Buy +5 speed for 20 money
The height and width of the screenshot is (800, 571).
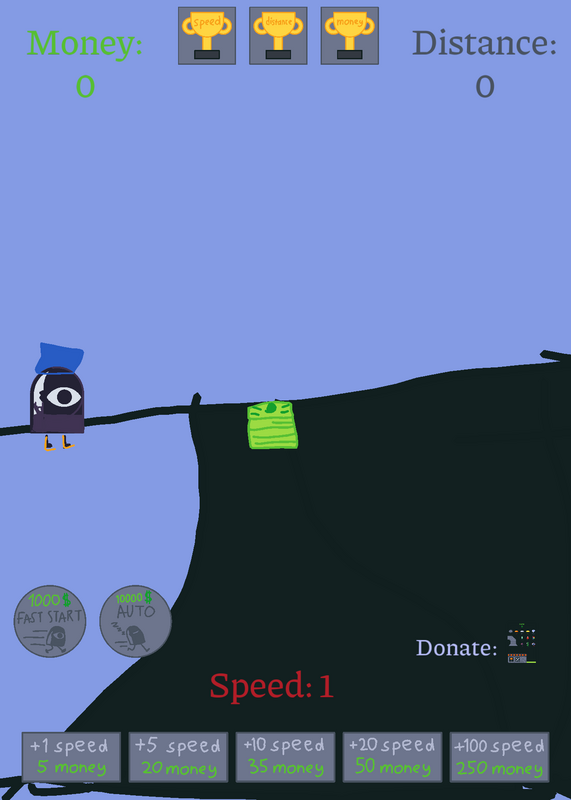[x=178, y=757]
